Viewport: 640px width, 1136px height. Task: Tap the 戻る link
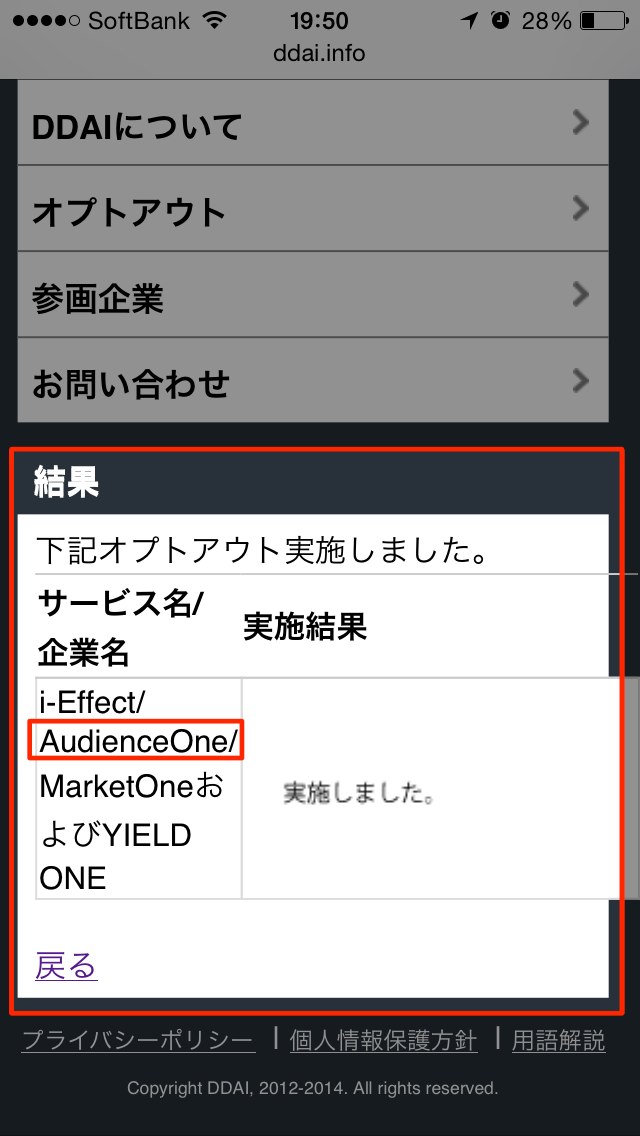(66, 966)
